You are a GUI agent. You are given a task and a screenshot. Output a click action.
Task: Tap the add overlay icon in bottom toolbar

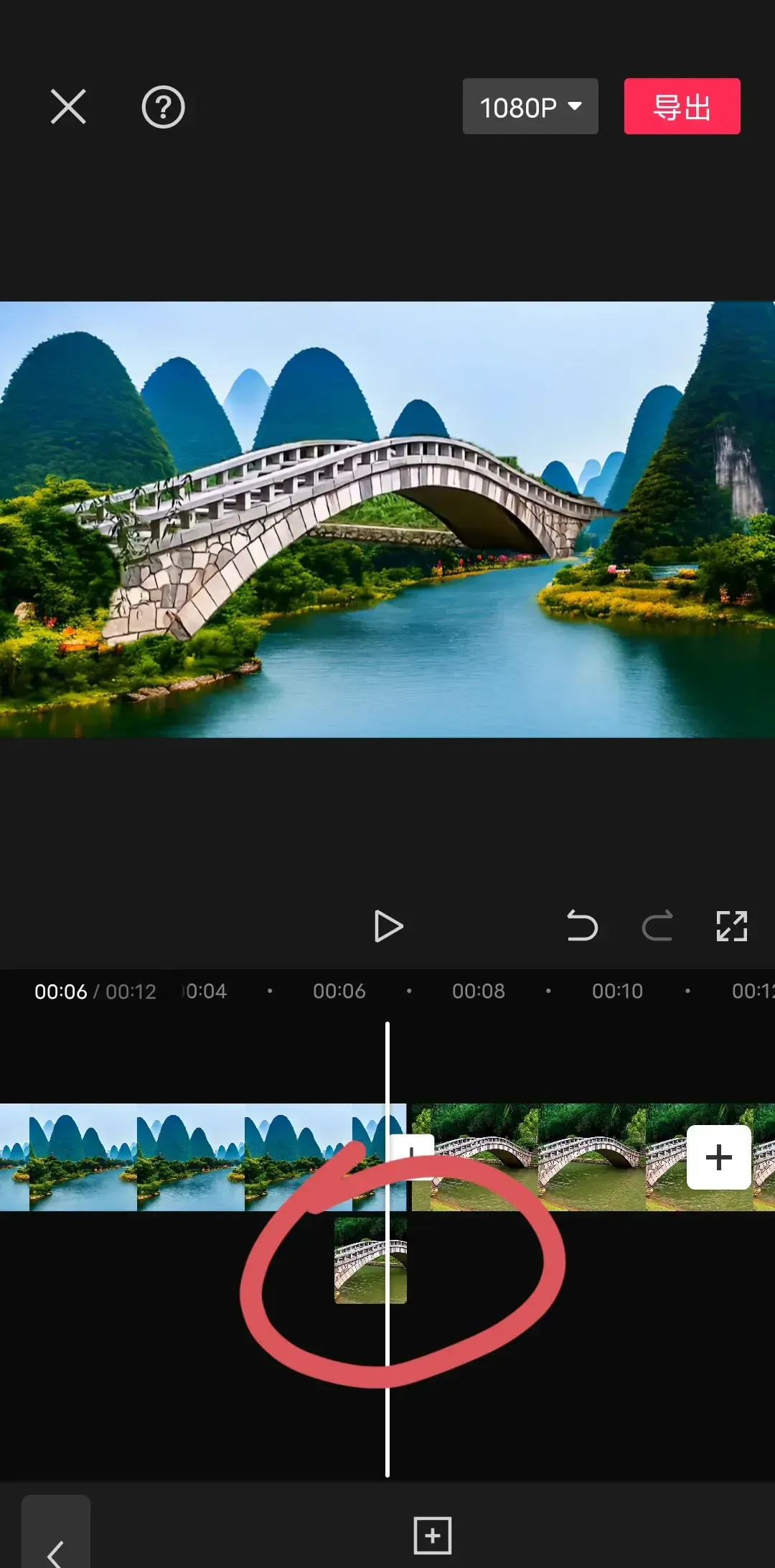click(433, 1535)
